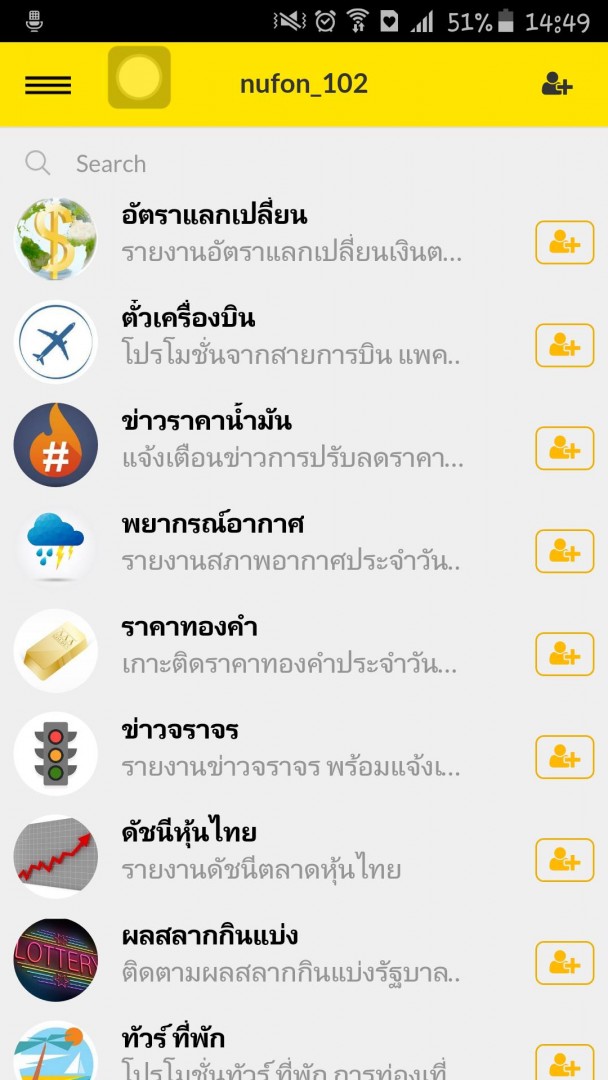
Task: Add อัตราแลกเปลี่ยน as a friend
Action: [x=564, y=242]
